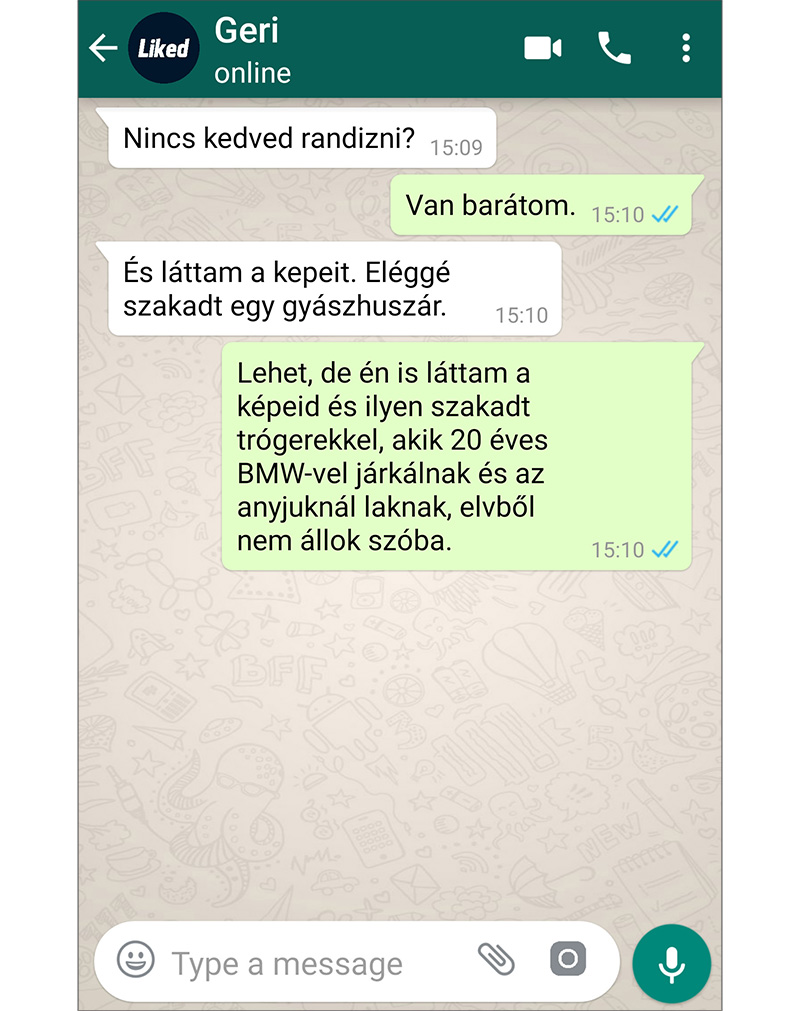Focus the Type a message field
The image size is (800, 1011).
[300, 964]
